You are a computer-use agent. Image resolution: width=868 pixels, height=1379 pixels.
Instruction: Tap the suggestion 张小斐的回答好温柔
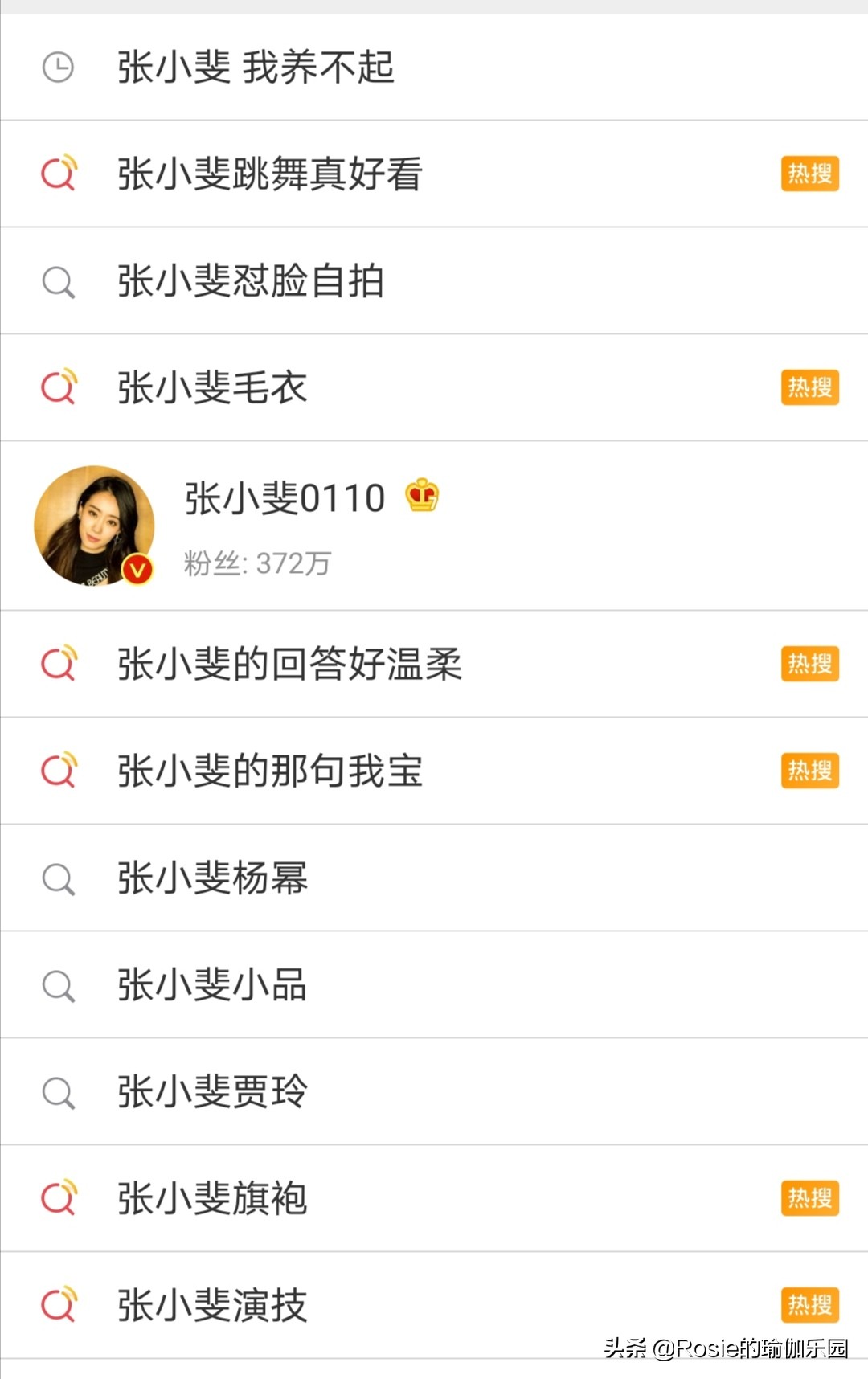coord(289,665)
